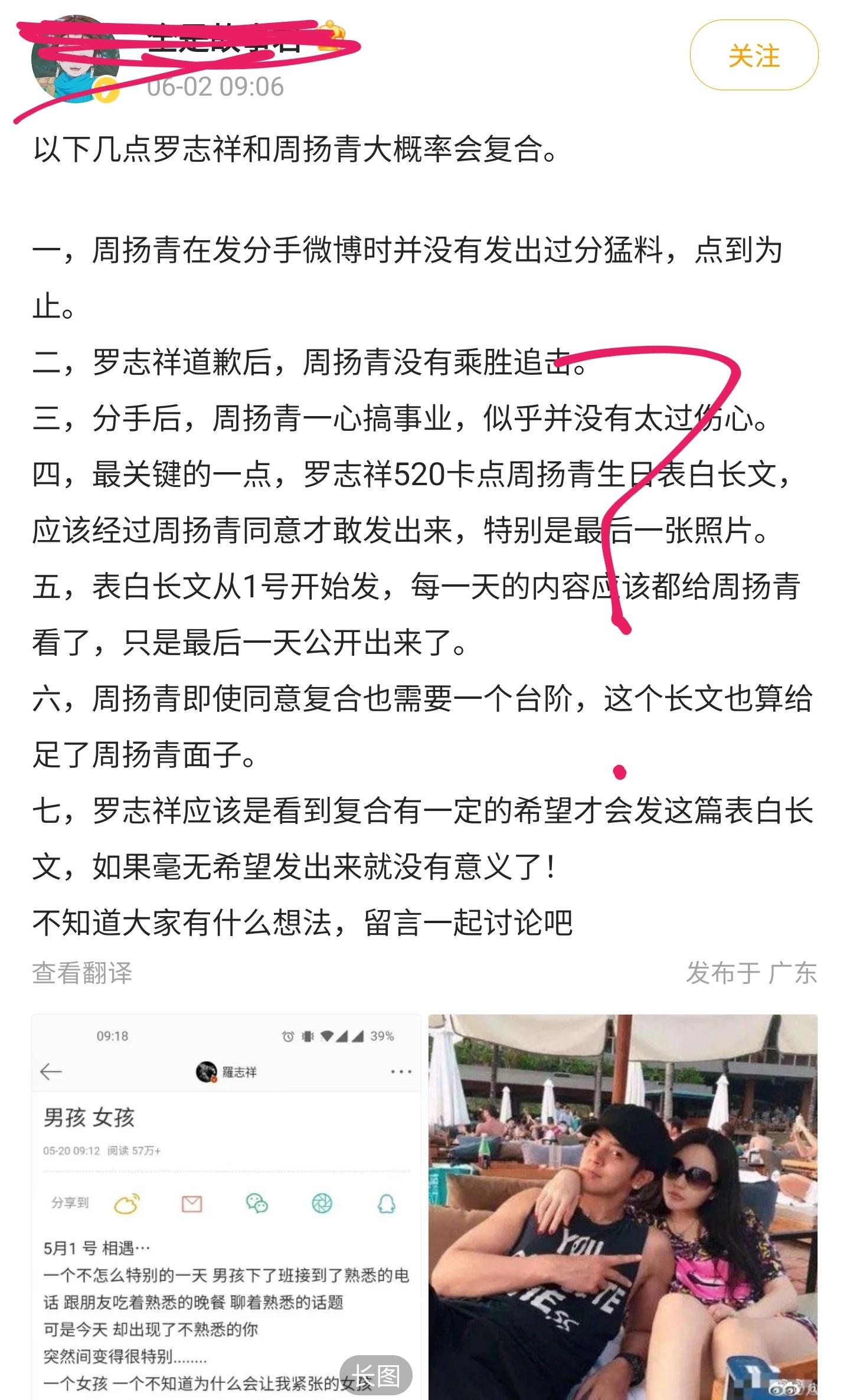Tap the 39% battery indicator
The image size is (850, 1400).
point(381,1037)
